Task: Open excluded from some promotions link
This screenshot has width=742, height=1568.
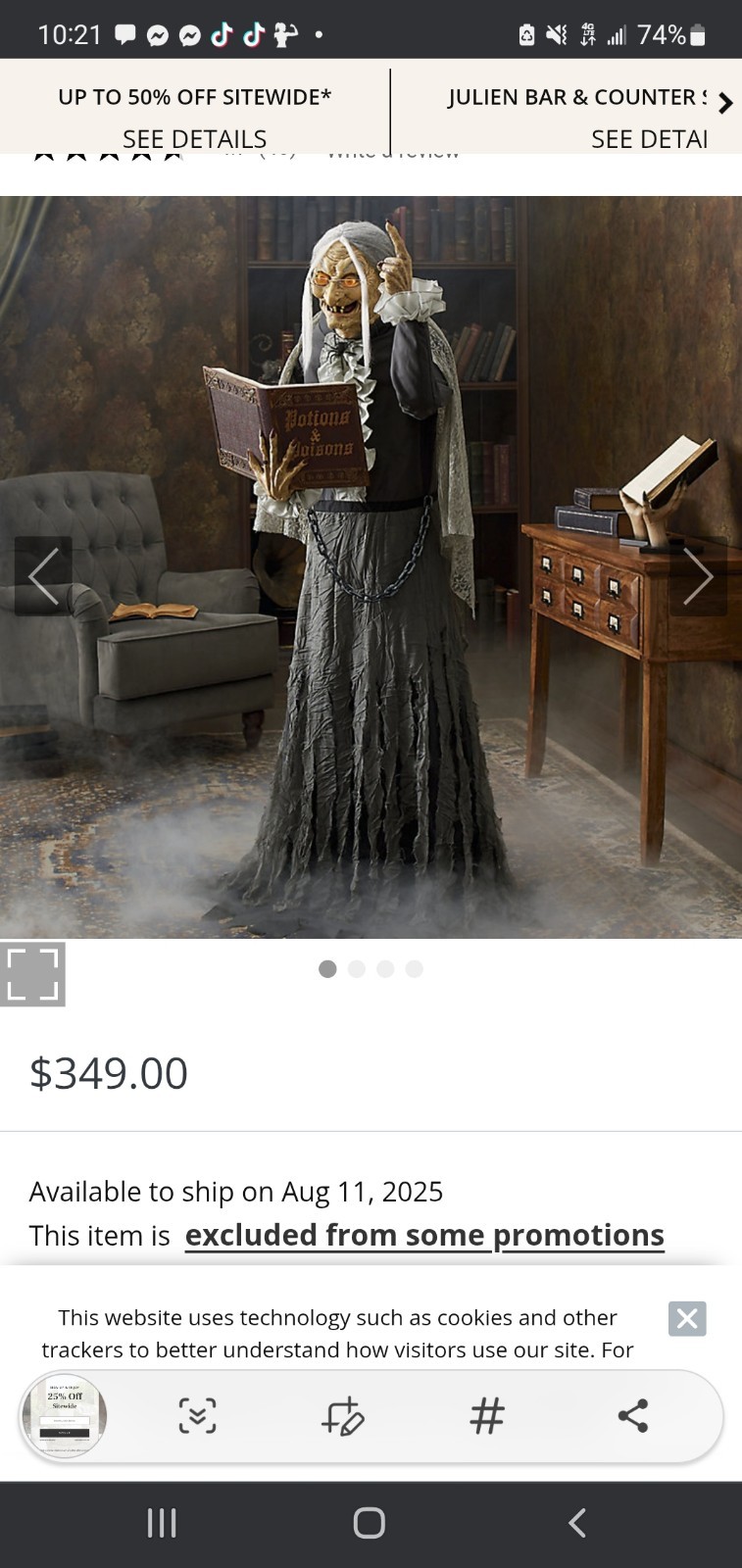Action: [x=424, y=1235]
